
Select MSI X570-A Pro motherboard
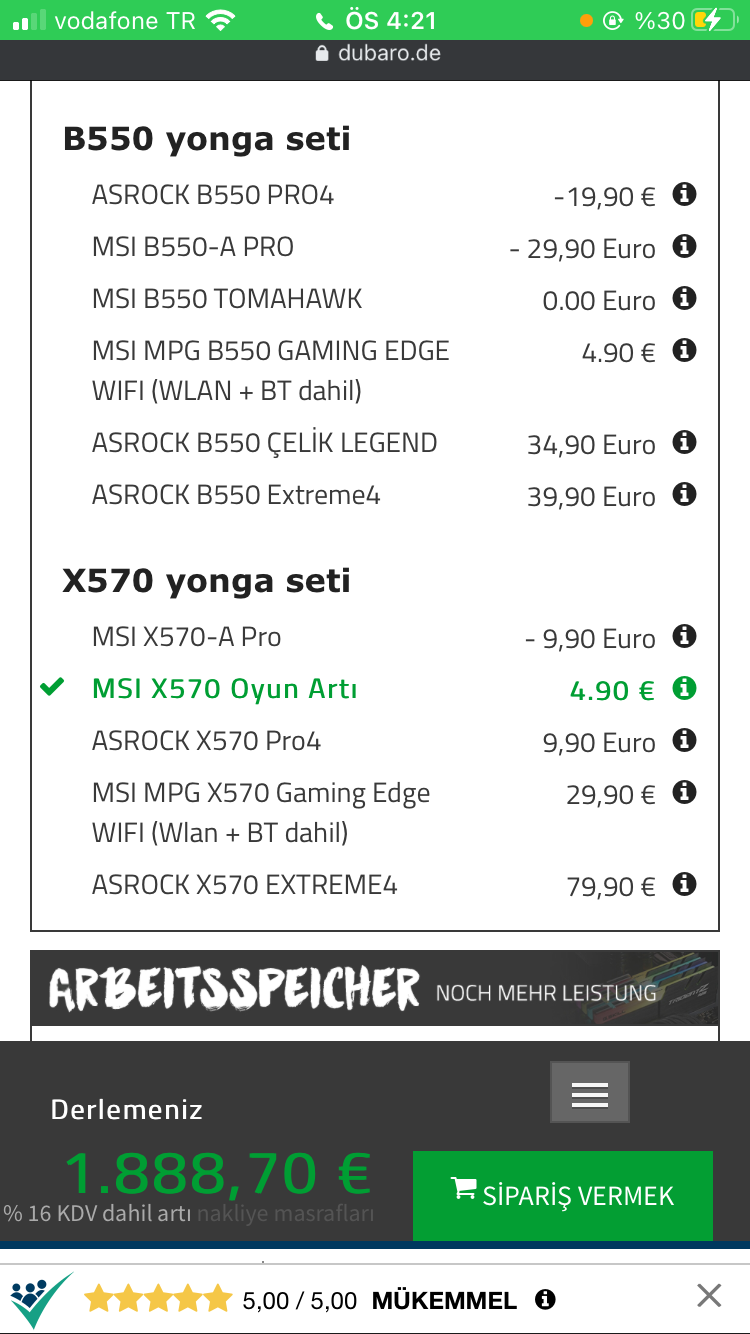point(187,637)
